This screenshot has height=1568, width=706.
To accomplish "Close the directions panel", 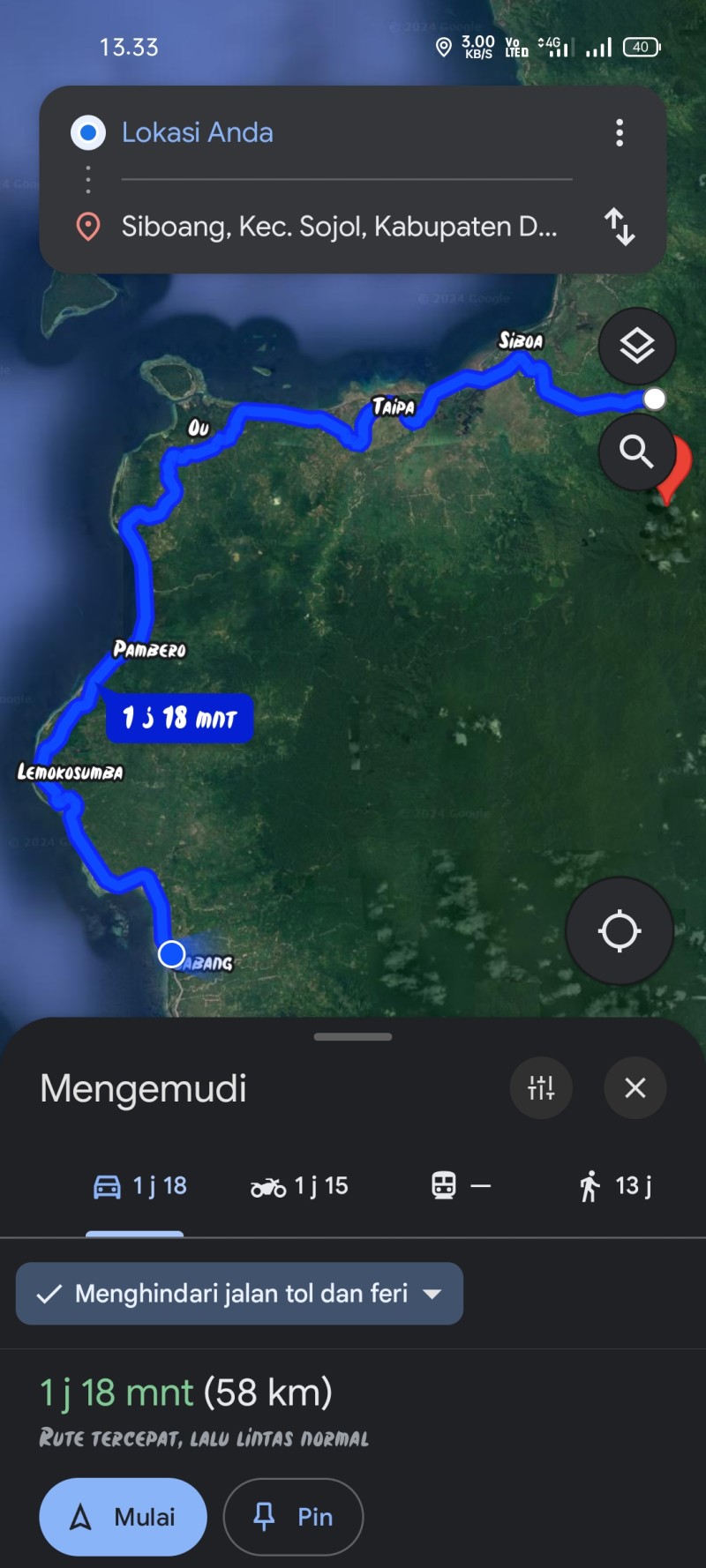I will pos(635,1087).
